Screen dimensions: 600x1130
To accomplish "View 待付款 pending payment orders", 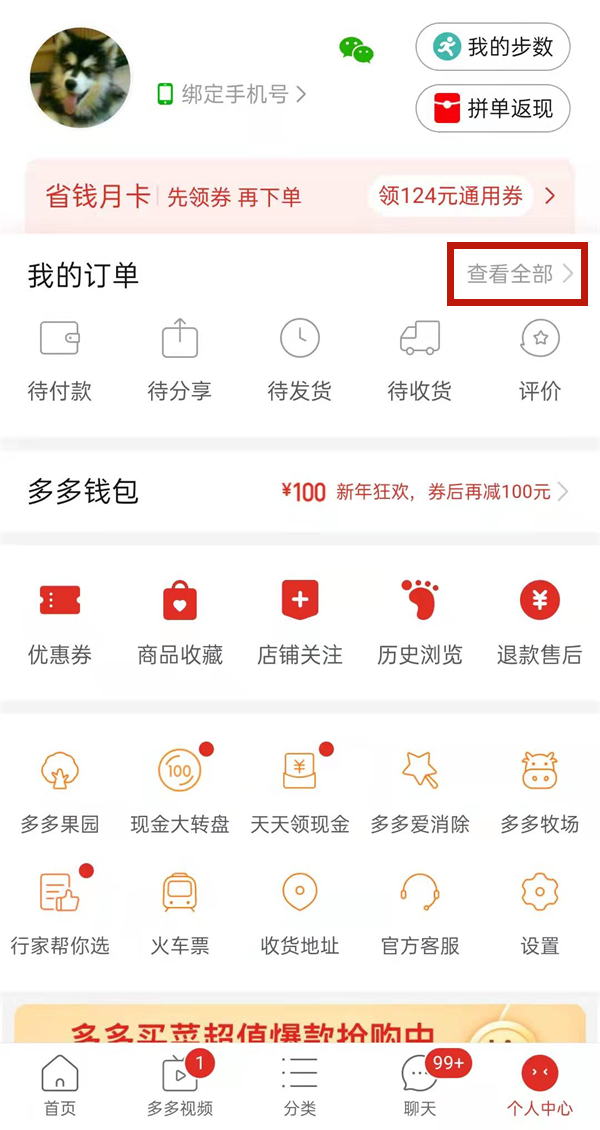I will (60, 360).
